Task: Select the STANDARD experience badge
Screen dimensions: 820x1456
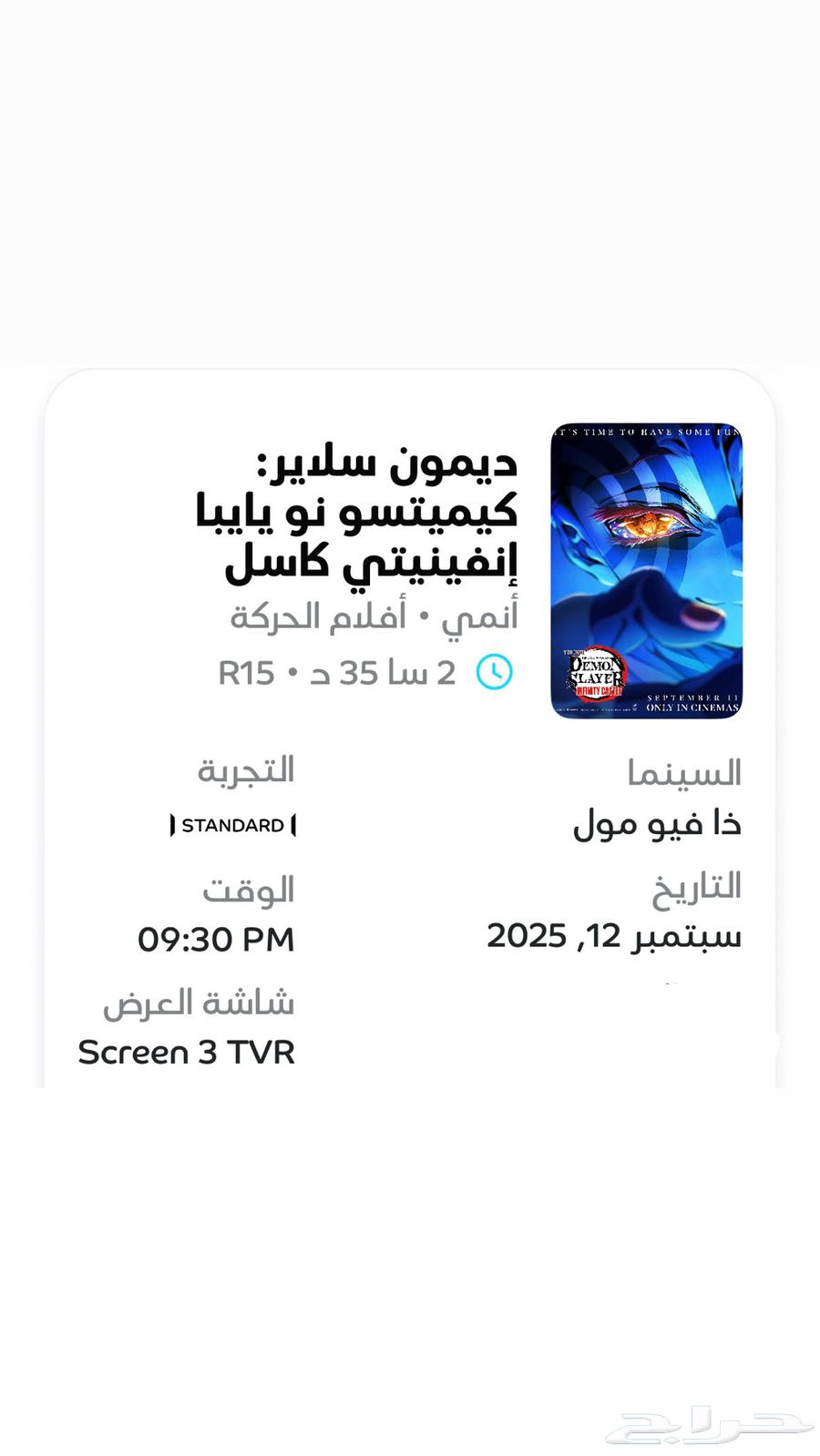Action: pyautogui.click(x=232, y=826)
